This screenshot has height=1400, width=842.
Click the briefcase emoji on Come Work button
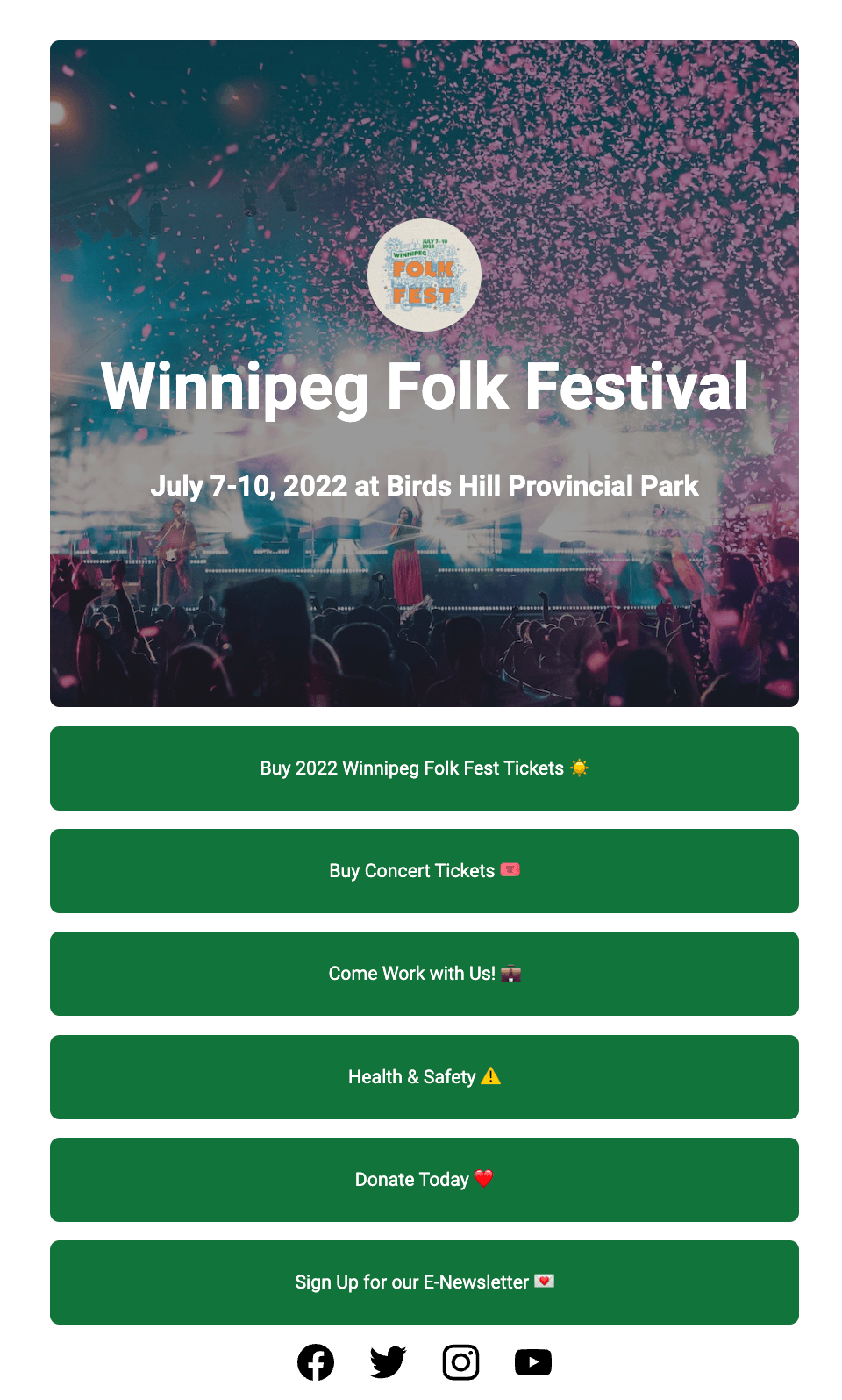pos(511,974)
